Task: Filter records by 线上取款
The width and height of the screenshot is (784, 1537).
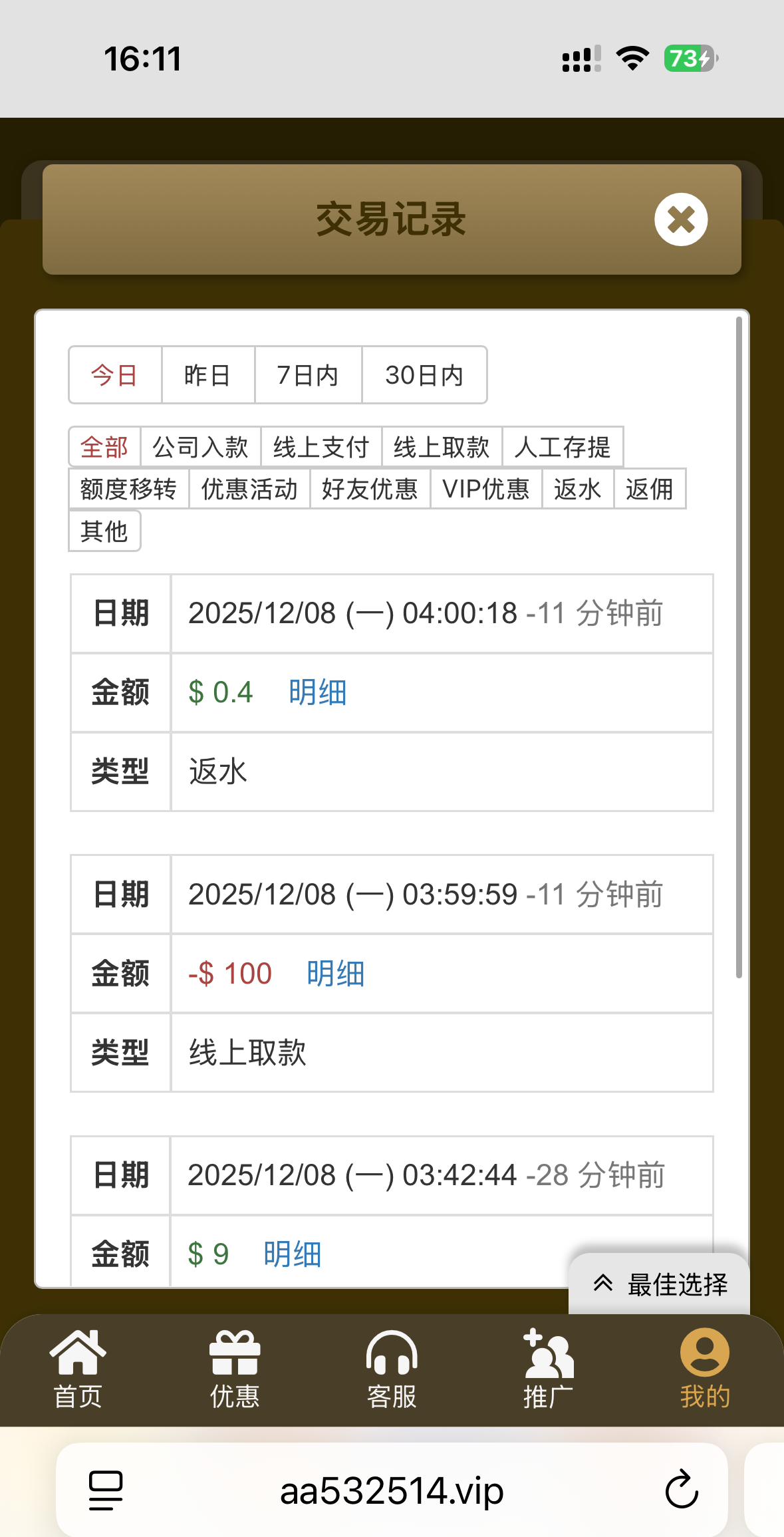Action: (442, 447)
